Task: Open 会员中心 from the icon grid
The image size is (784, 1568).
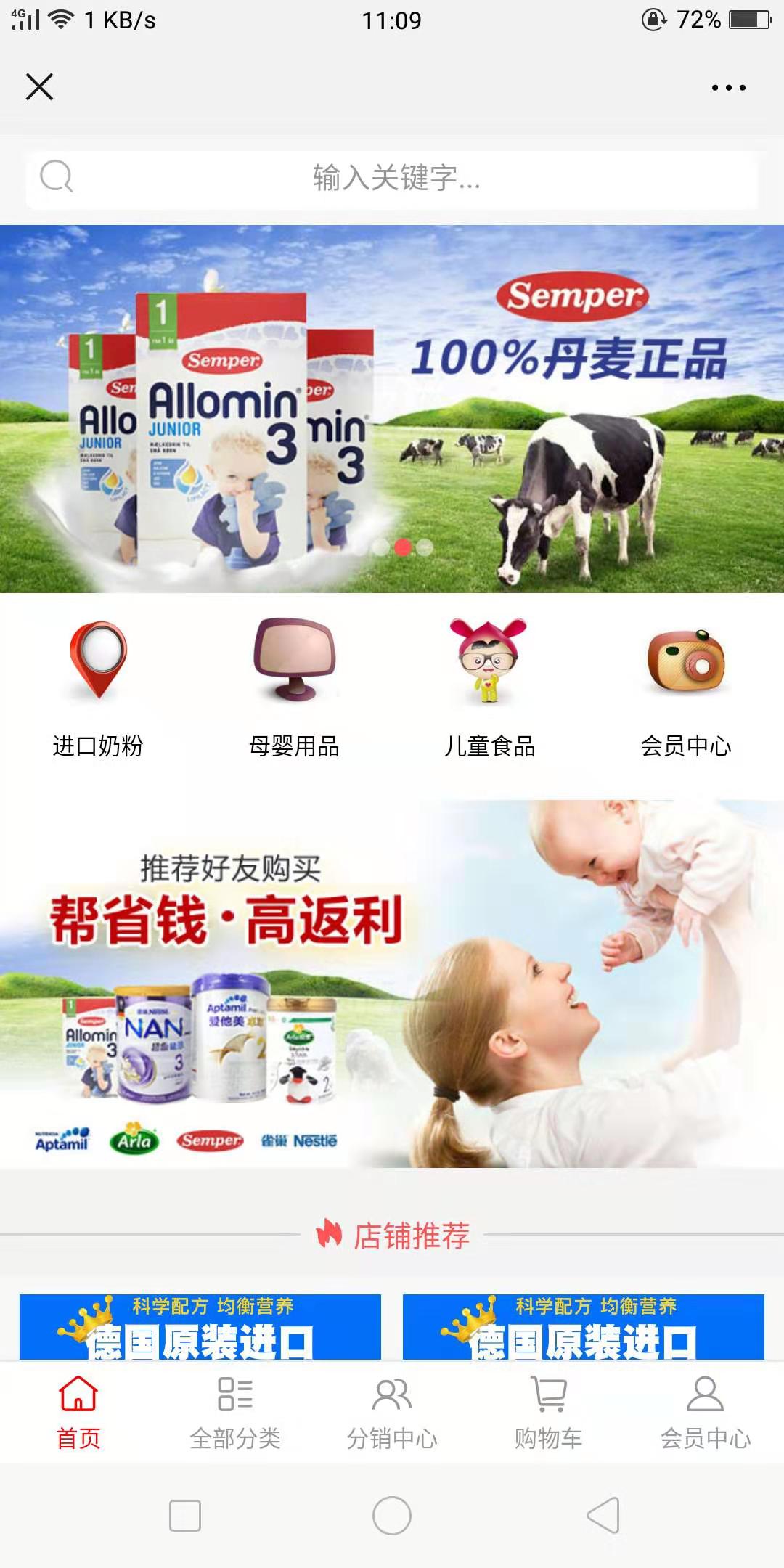Action: pyautogui.click(x=685, y=687)
